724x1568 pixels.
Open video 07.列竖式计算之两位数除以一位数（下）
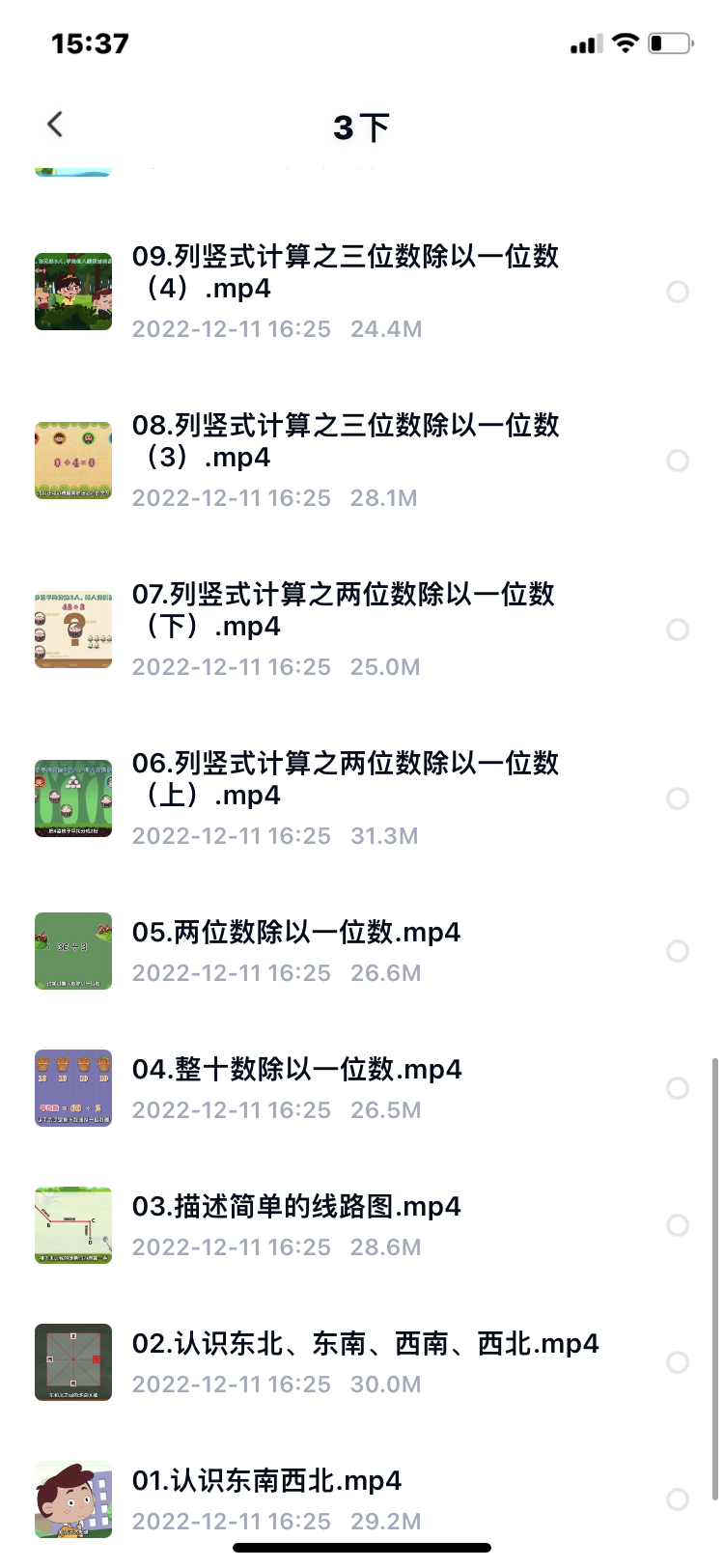[343, 610]
